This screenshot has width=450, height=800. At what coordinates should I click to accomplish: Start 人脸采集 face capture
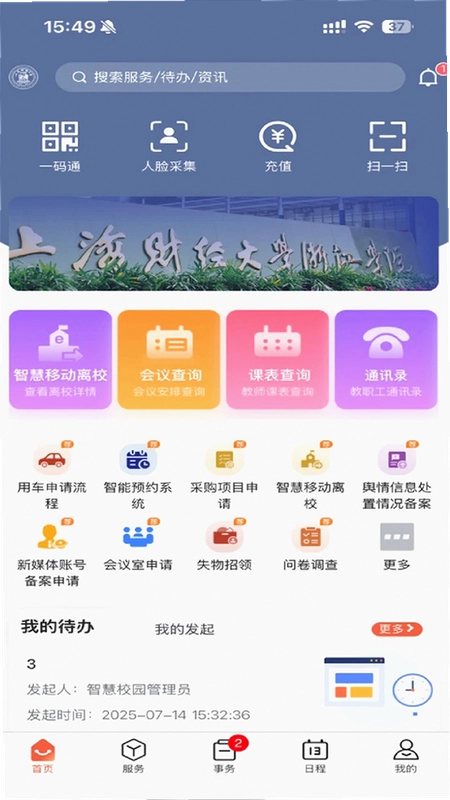coord(169,146)
